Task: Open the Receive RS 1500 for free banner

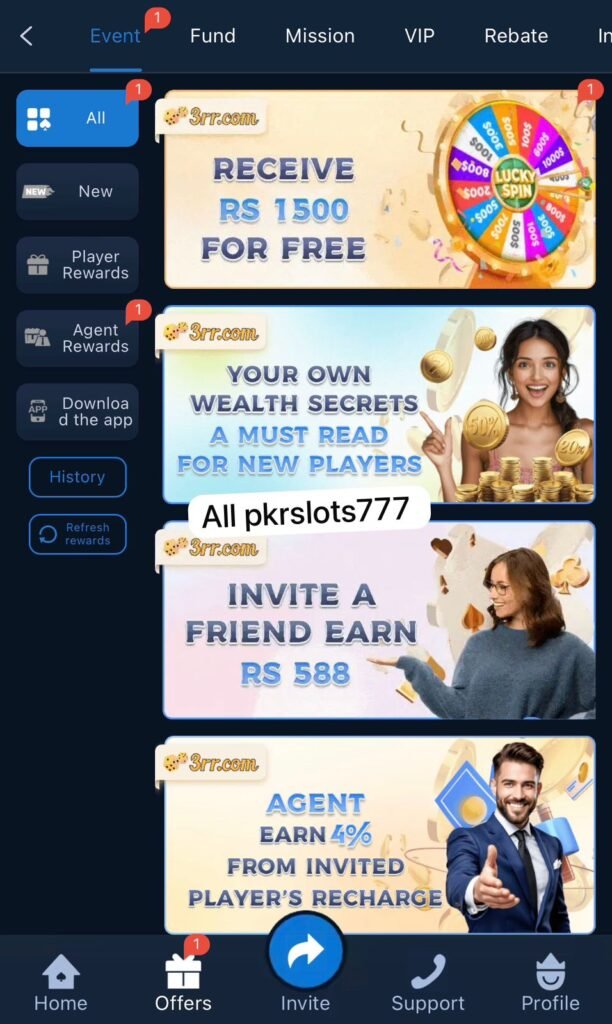Action: coord(379,189)
